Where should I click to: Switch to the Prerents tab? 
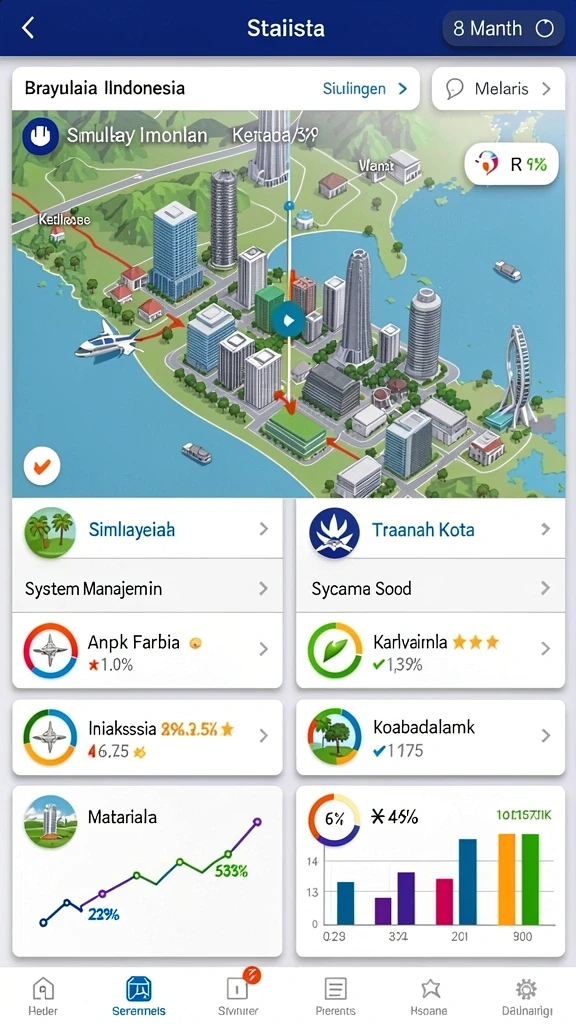335,996
